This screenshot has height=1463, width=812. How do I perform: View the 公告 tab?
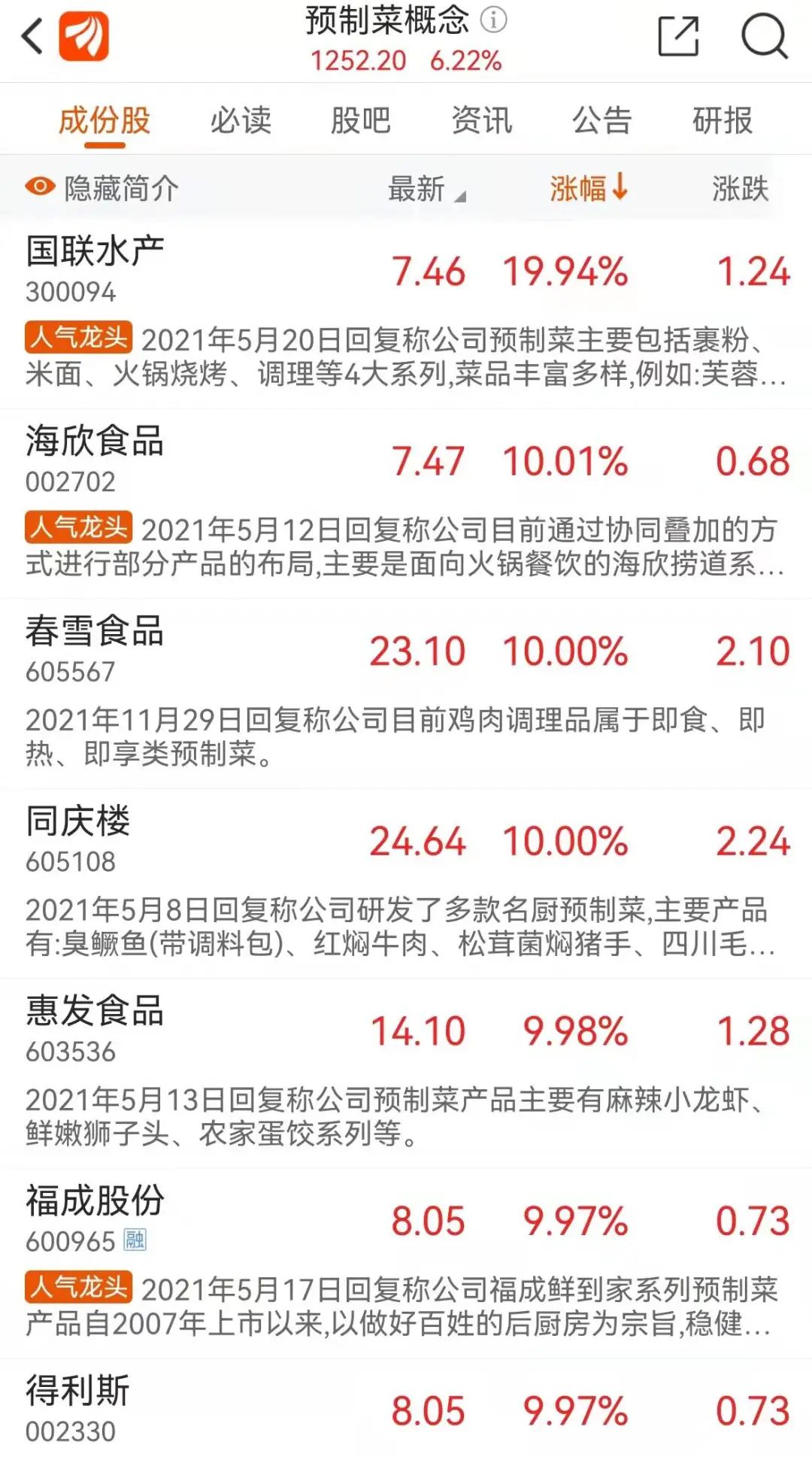tap(602, 120)
